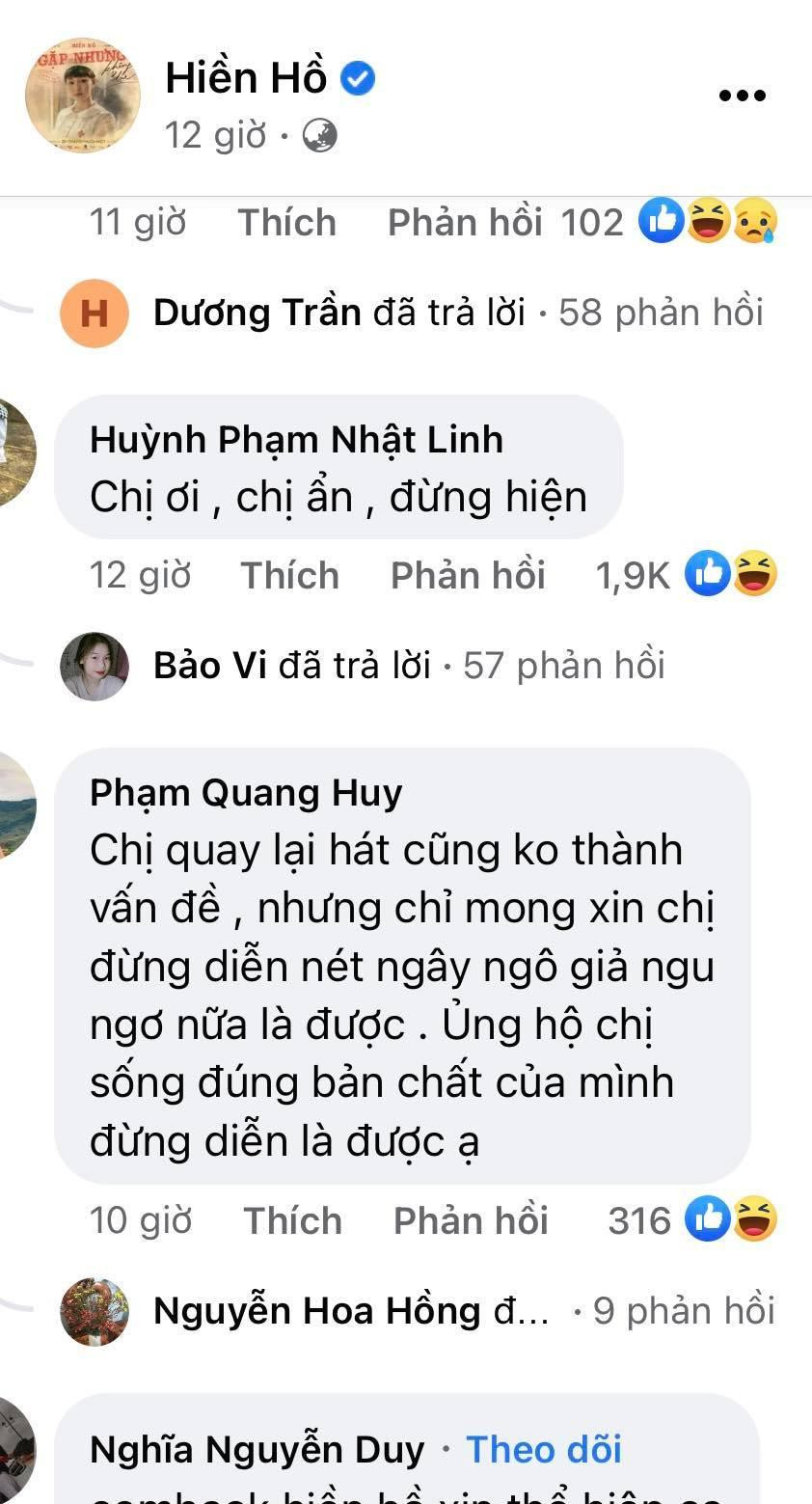
Task: Expand Bảo Vi's 57 replies
Action: [409, 666]
